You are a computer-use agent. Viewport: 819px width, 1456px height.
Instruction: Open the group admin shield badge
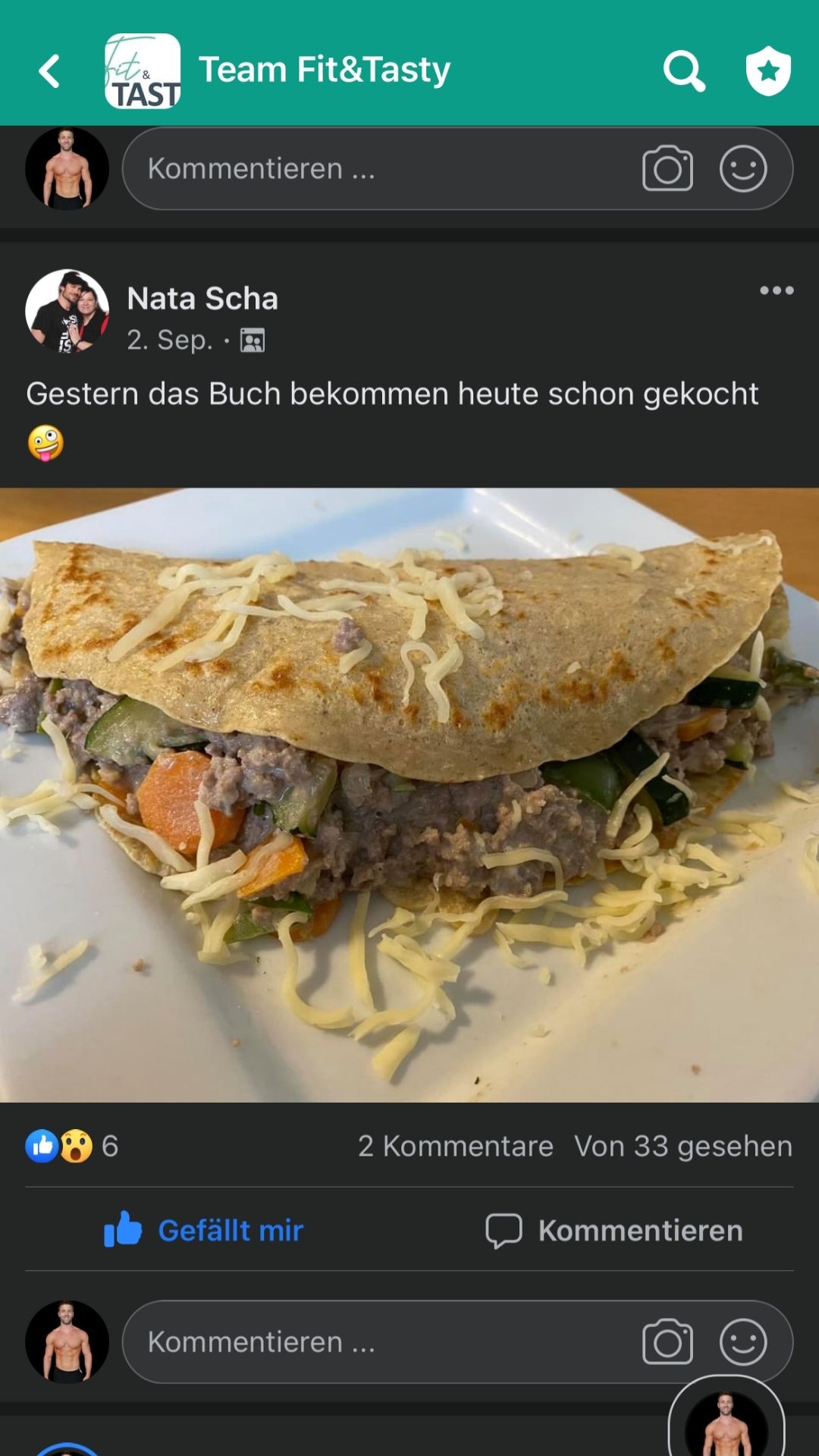coord(768,71)
